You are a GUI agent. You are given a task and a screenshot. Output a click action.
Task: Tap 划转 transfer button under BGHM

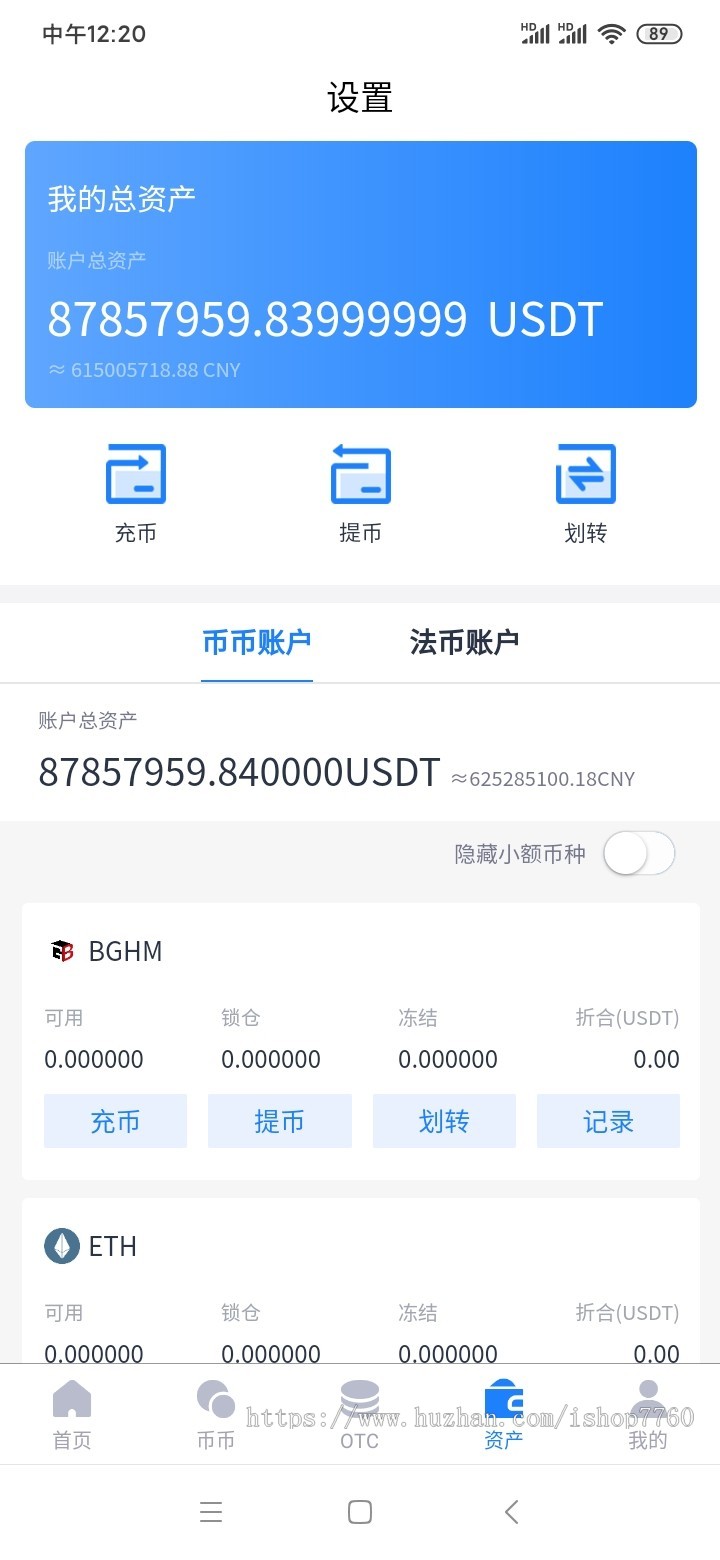tap(444, 1121)
